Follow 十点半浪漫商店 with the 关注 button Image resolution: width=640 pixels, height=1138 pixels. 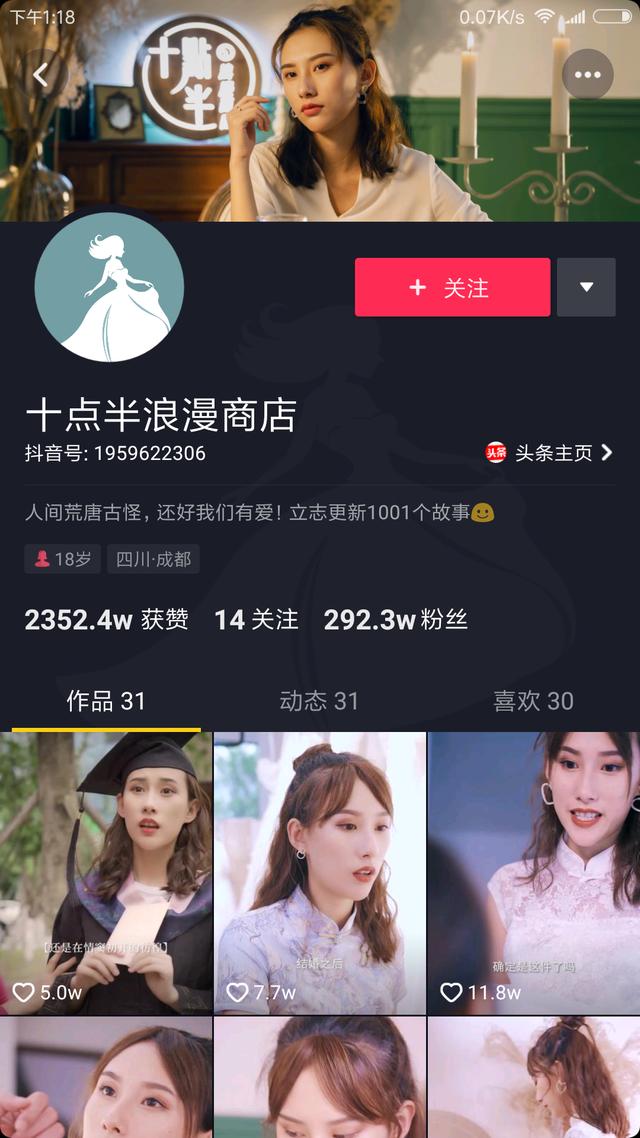(x=452, y=287)
